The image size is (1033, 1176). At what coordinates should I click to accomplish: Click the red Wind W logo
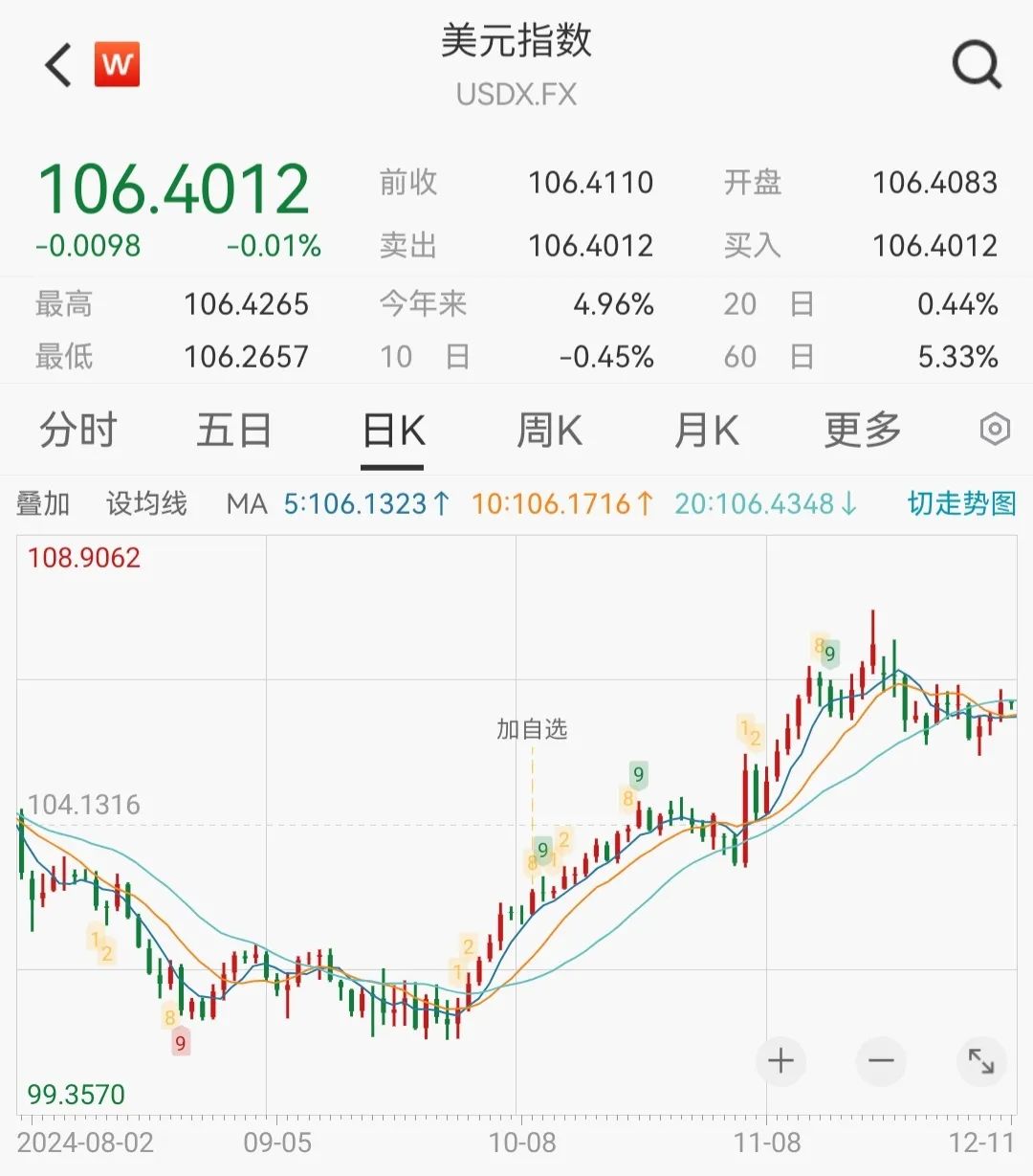[118, 65]
